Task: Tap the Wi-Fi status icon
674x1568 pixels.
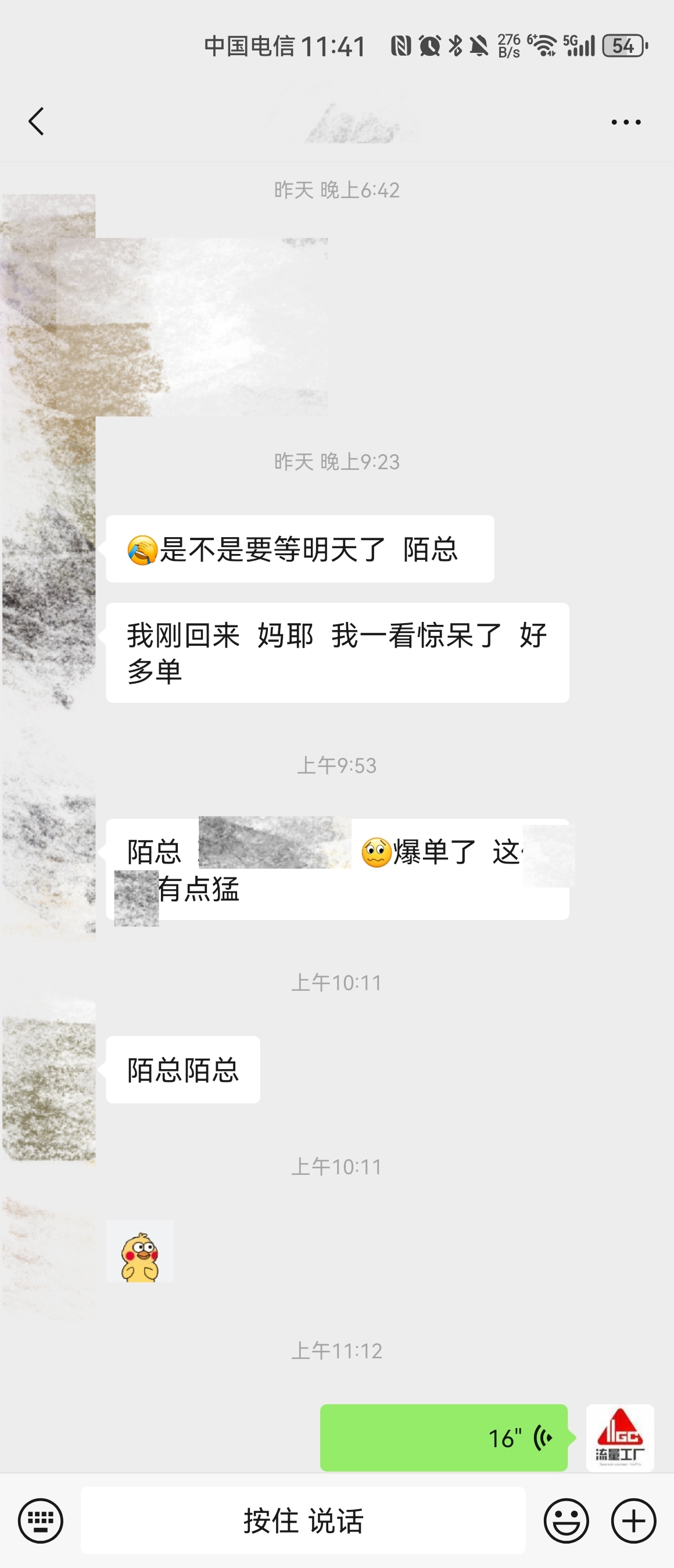Action: point(544,46)
